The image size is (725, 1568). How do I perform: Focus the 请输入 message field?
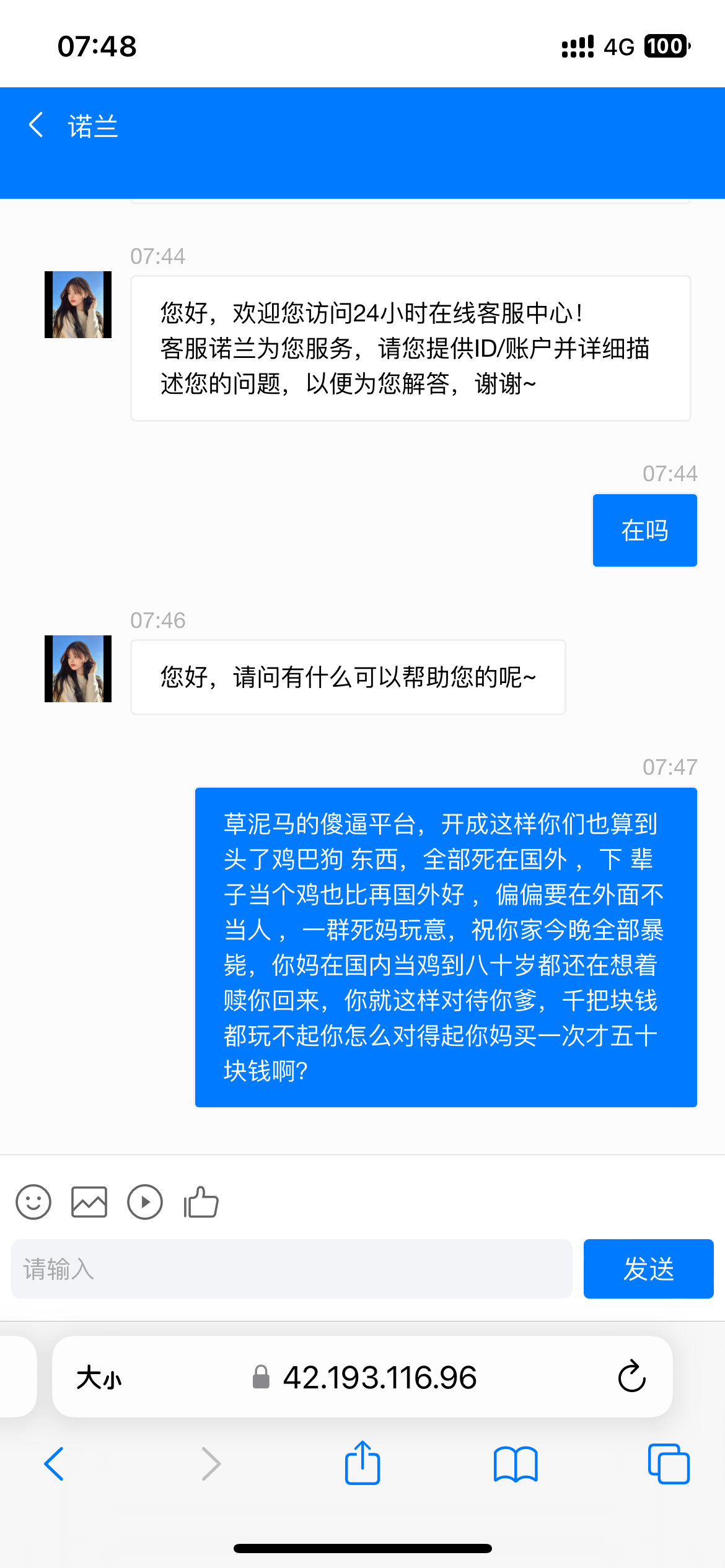[291, 1269]
